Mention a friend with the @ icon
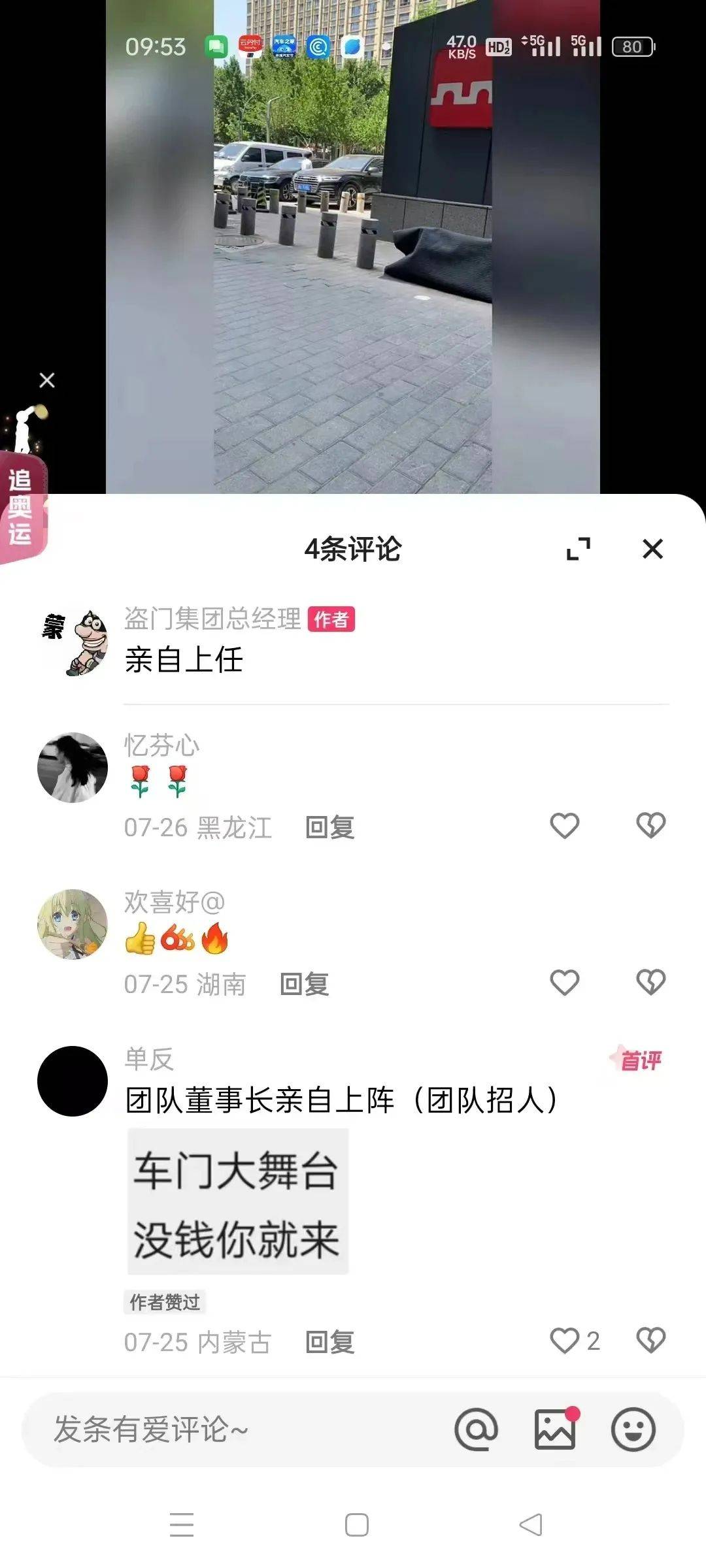The width and height of the screenshot is (706, 1568). (476, 1429)
